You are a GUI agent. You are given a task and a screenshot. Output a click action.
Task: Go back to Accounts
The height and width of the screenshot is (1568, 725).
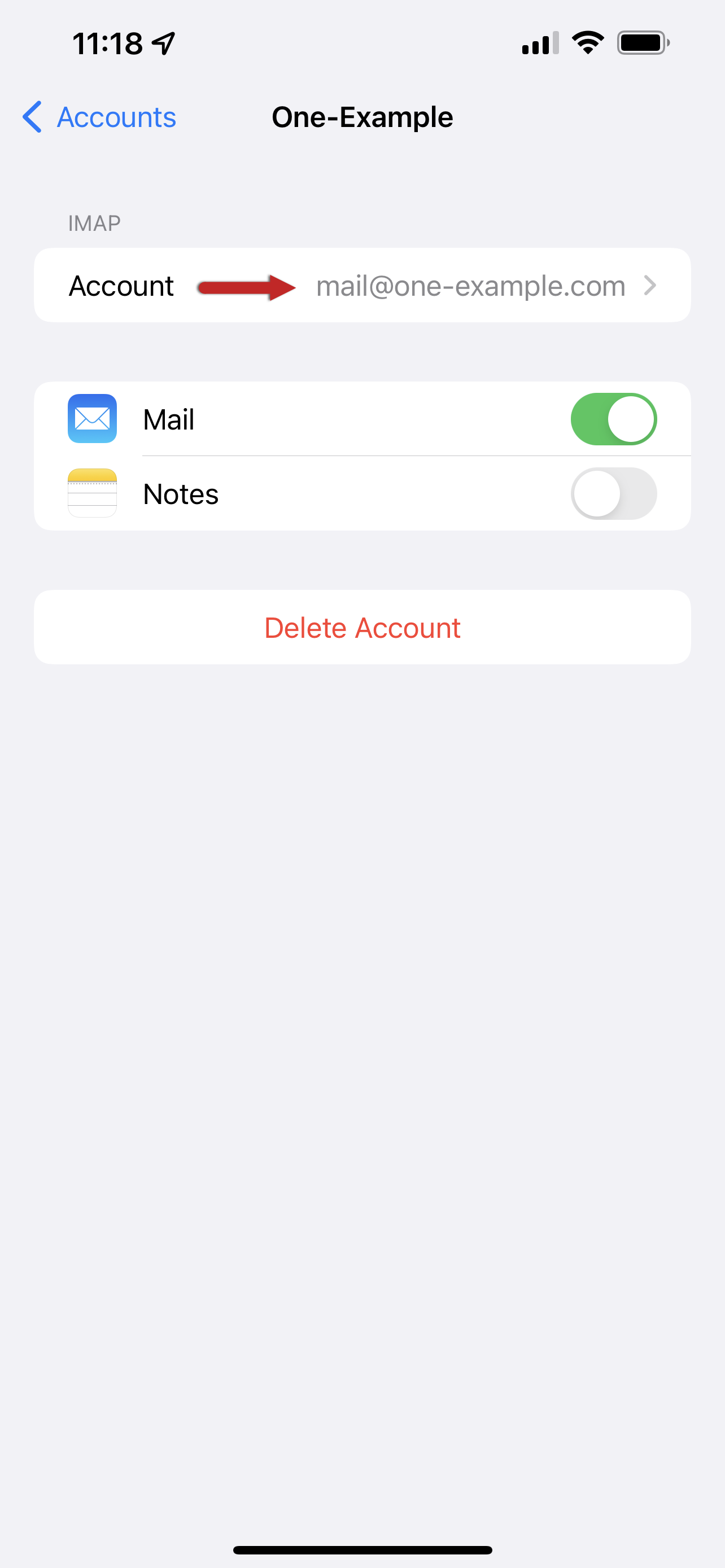(x=99, y=117)
